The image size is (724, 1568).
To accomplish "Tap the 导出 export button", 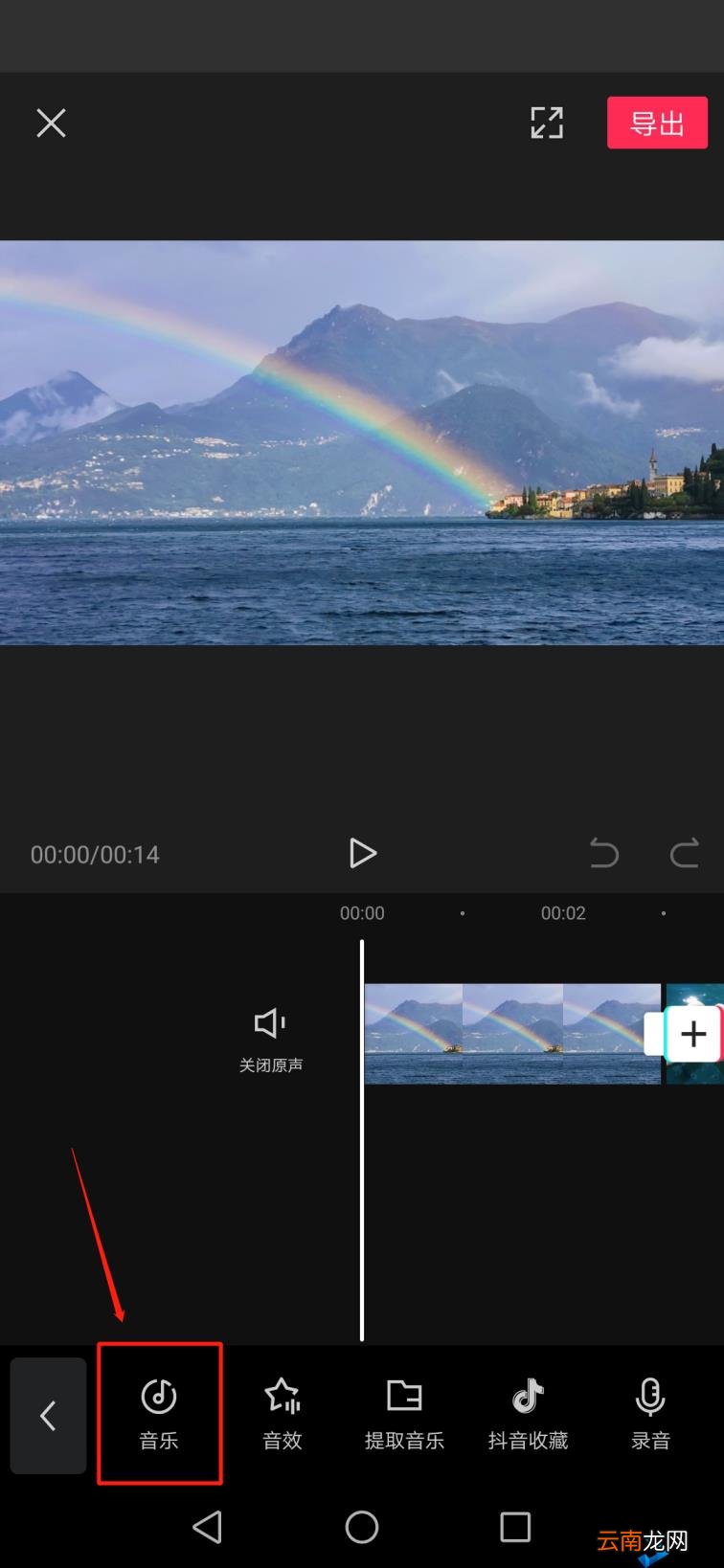I will [657, 123].
